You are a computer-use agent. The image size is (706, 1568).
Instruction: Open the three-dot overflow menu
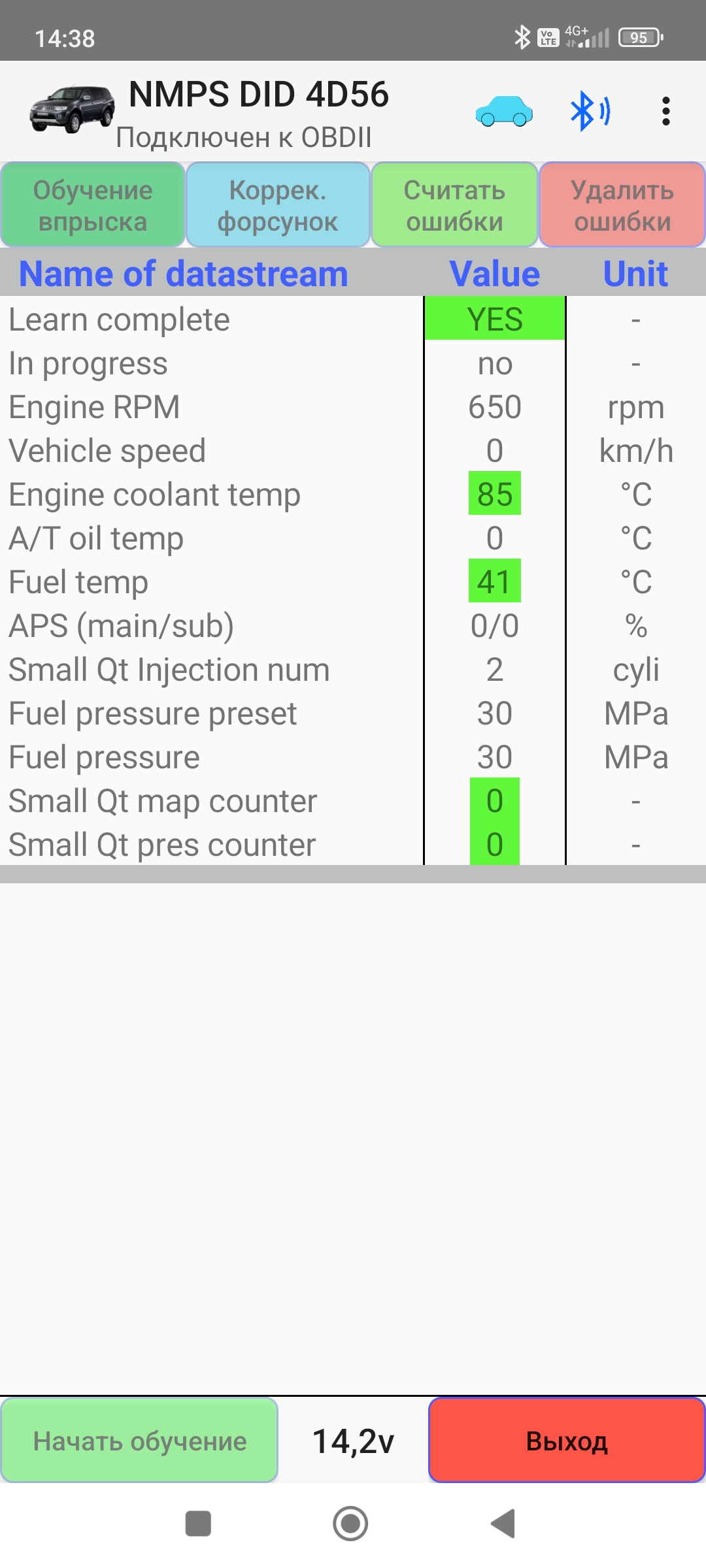[665, 111]
